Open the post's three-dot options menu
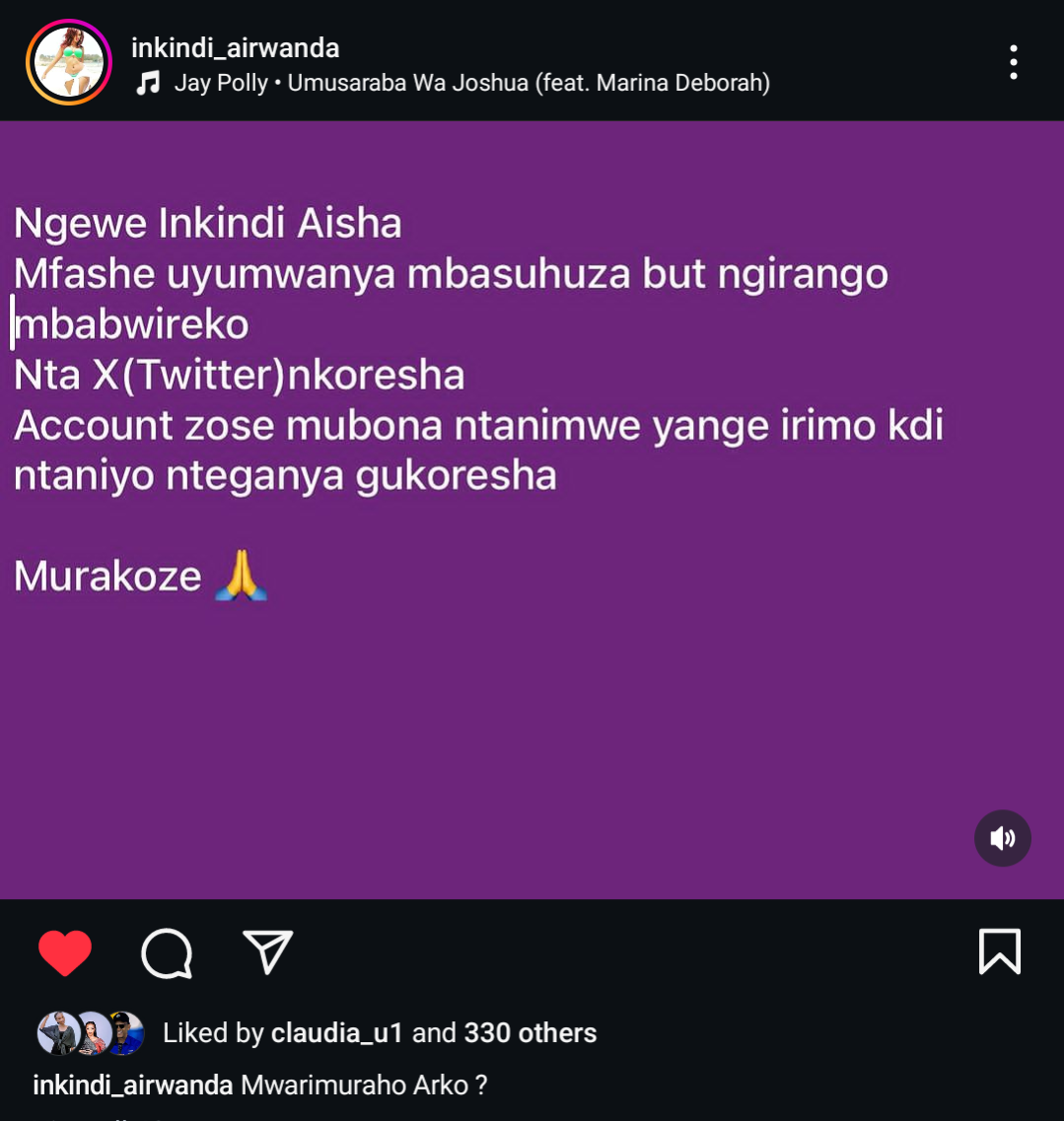 (x=1013, y=62)
